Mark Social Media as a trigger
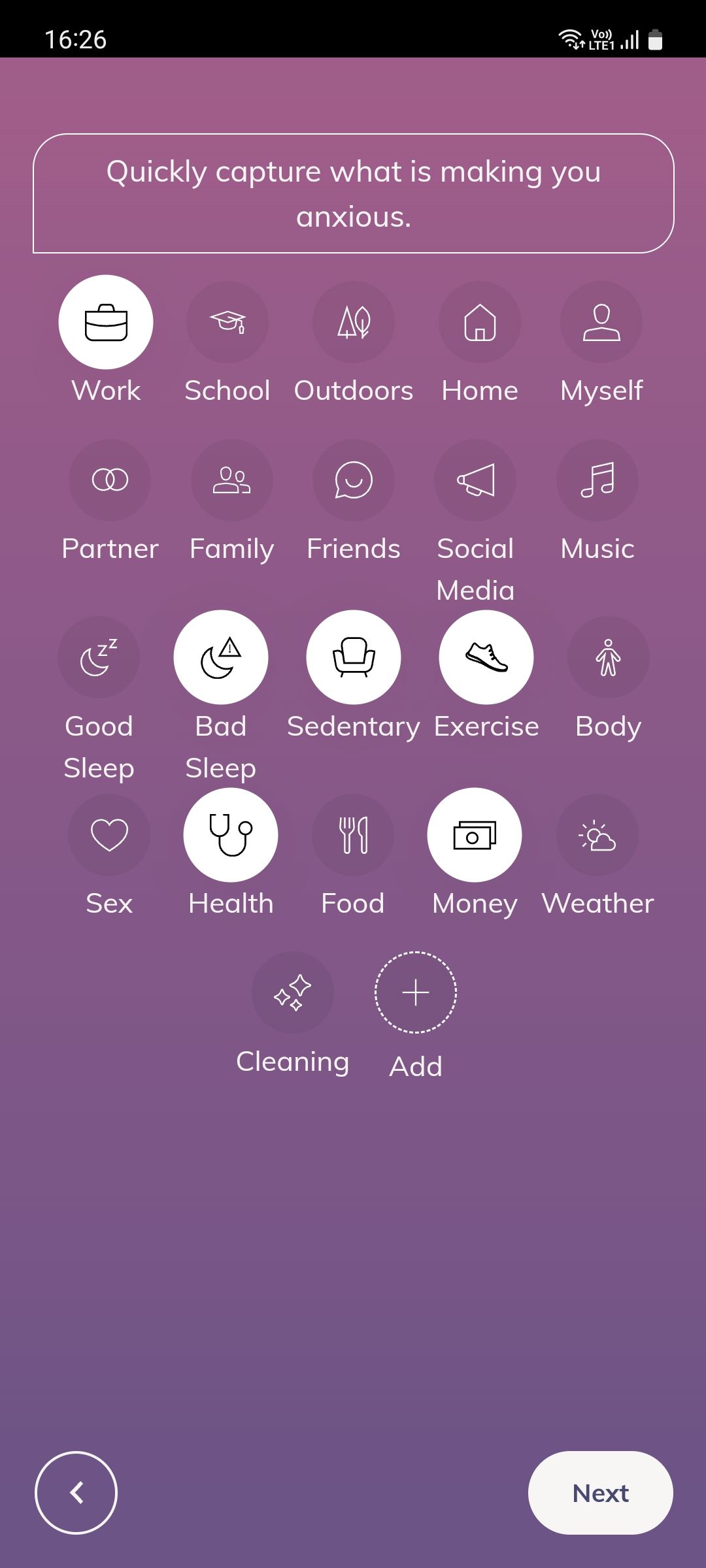This screenshot has width=706, height=1568. tap(475, 480)
